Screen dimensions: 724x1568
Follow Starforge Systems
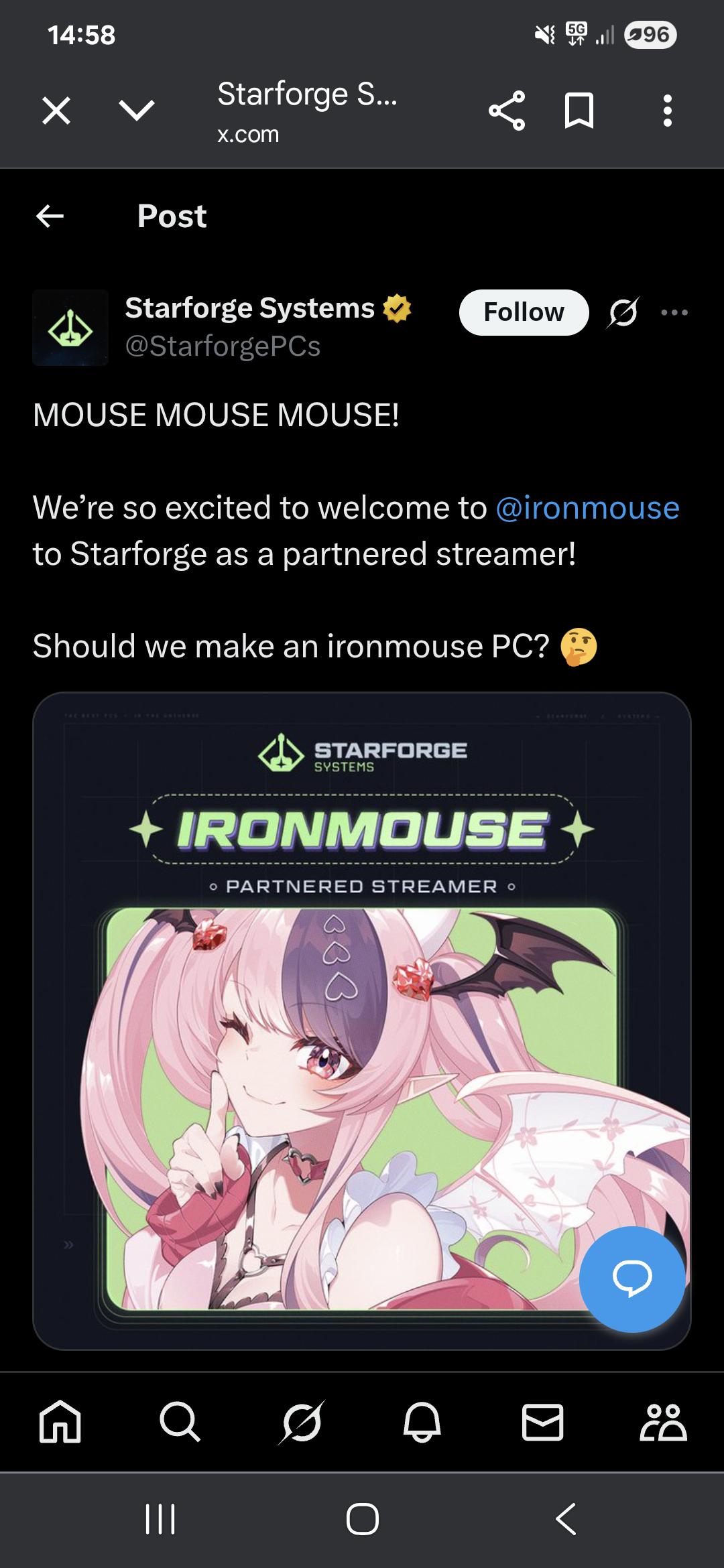[x=524, y=312]
